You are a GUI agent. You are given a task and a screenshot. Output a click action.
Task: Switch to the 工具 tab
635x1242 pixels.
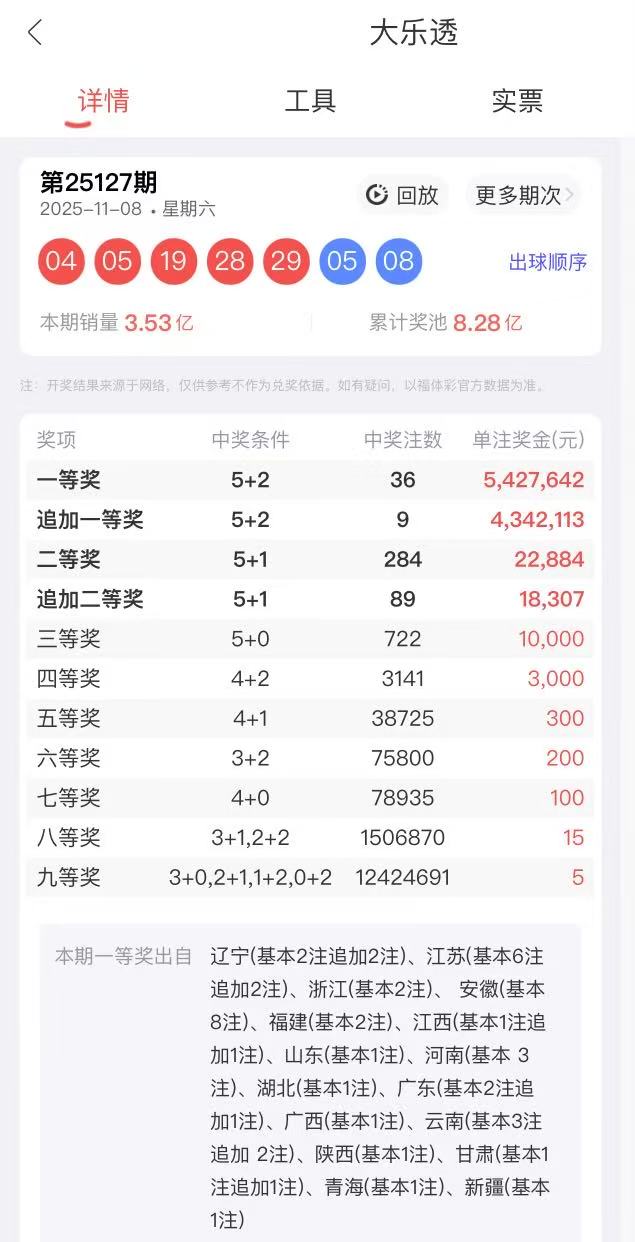[x=310, y=101]
